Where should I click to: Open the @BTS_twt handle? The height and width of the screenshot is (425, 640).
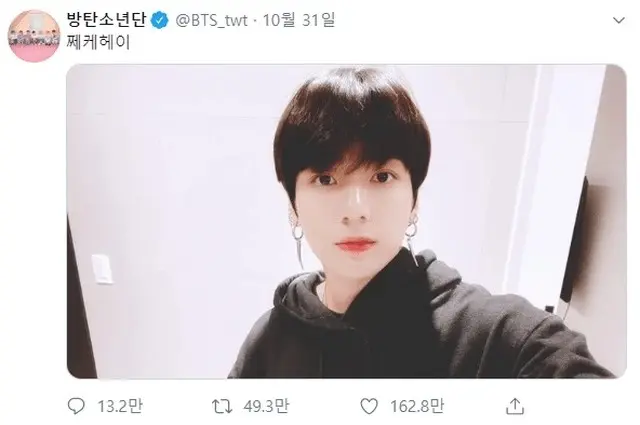click(x=211, y=19)
